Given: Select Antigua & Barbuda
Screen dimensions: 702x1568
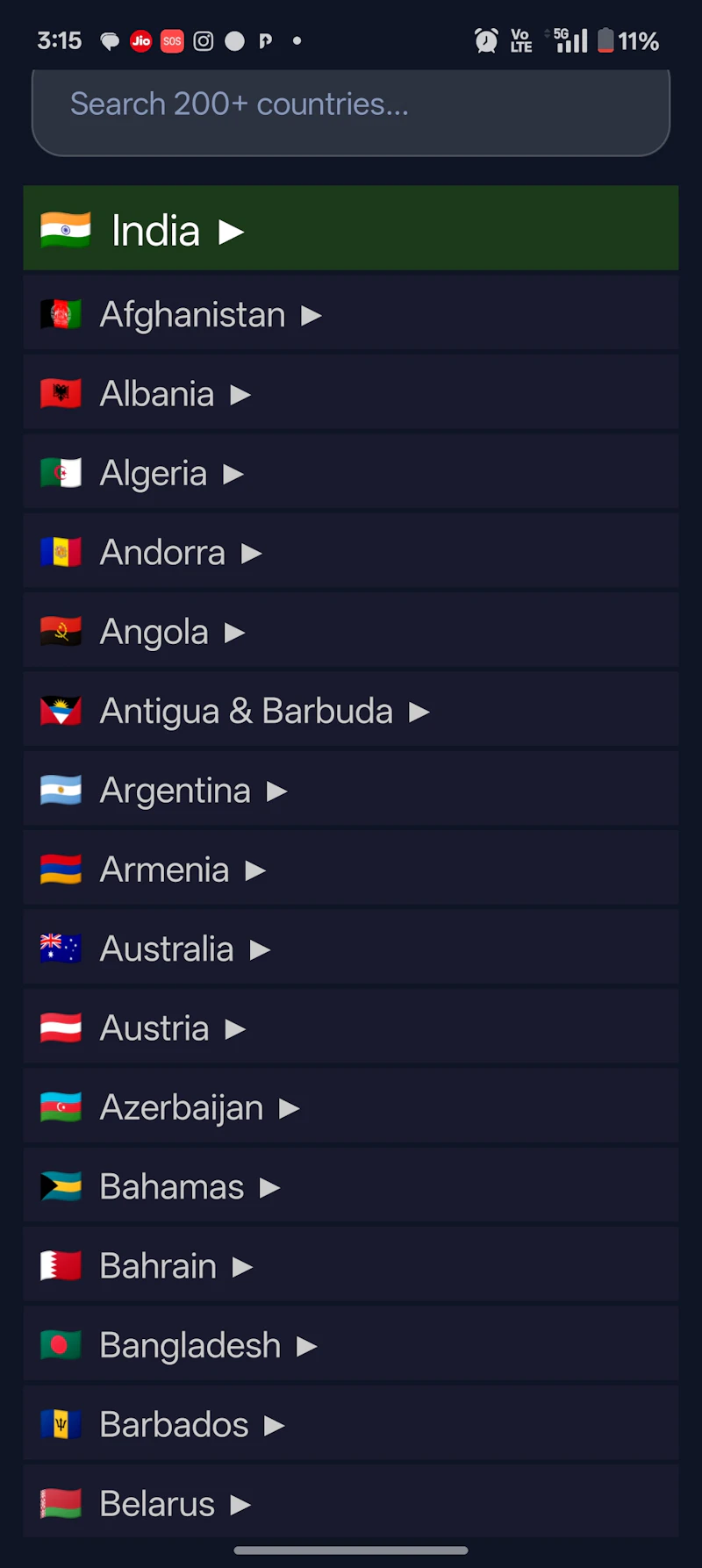Looking at the screenshot, I should pyautogui.click(x=351, y=711).
